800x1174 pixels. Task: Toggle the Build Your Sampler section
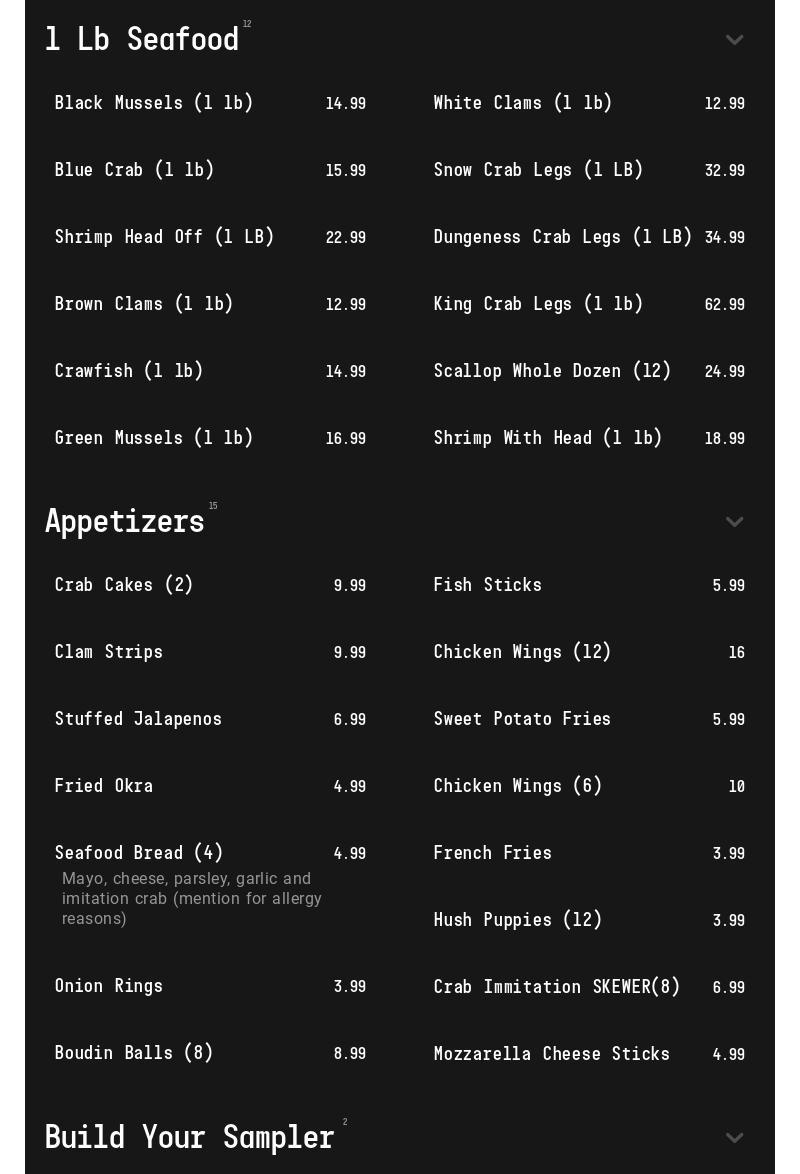point(734,1138)
